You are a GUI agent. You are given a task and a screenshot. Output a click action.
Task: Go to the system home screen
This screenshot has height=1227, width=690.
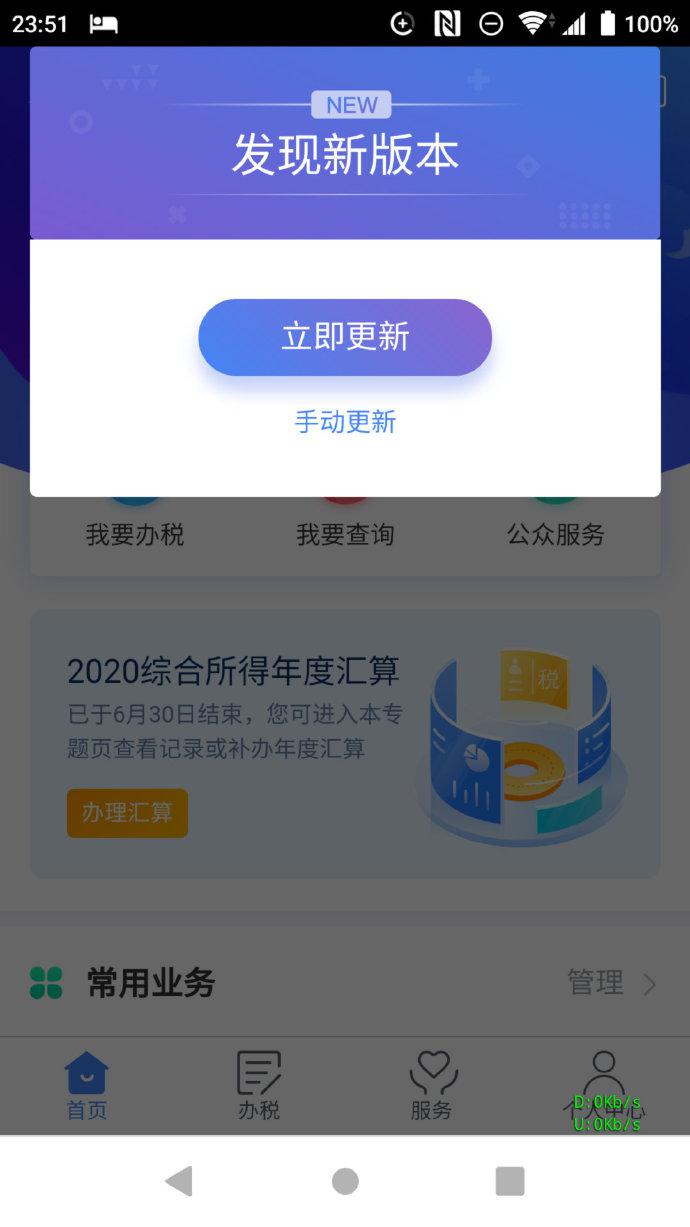[345, 1181]
